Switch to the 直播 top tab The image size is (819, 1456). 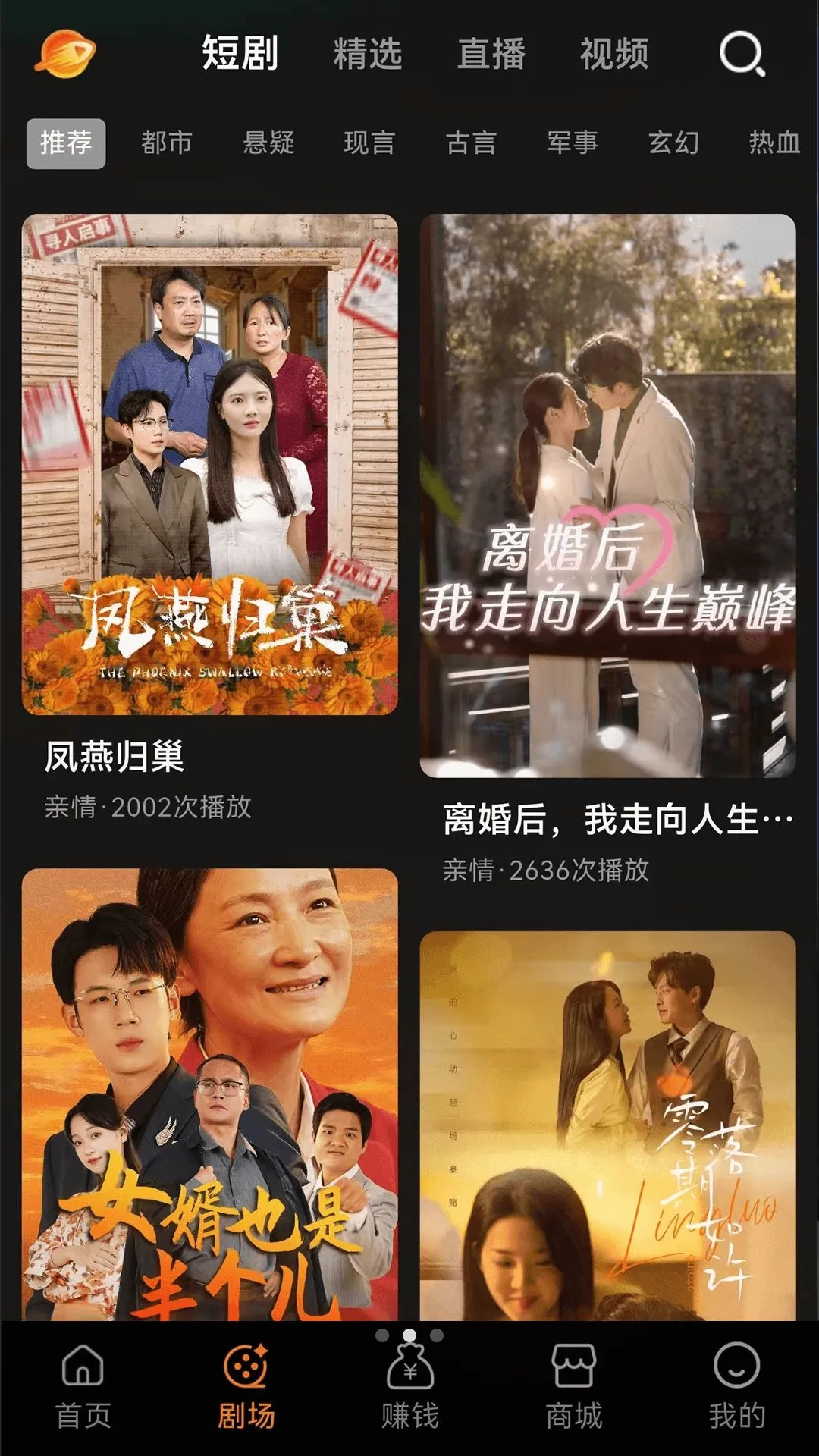491,55
